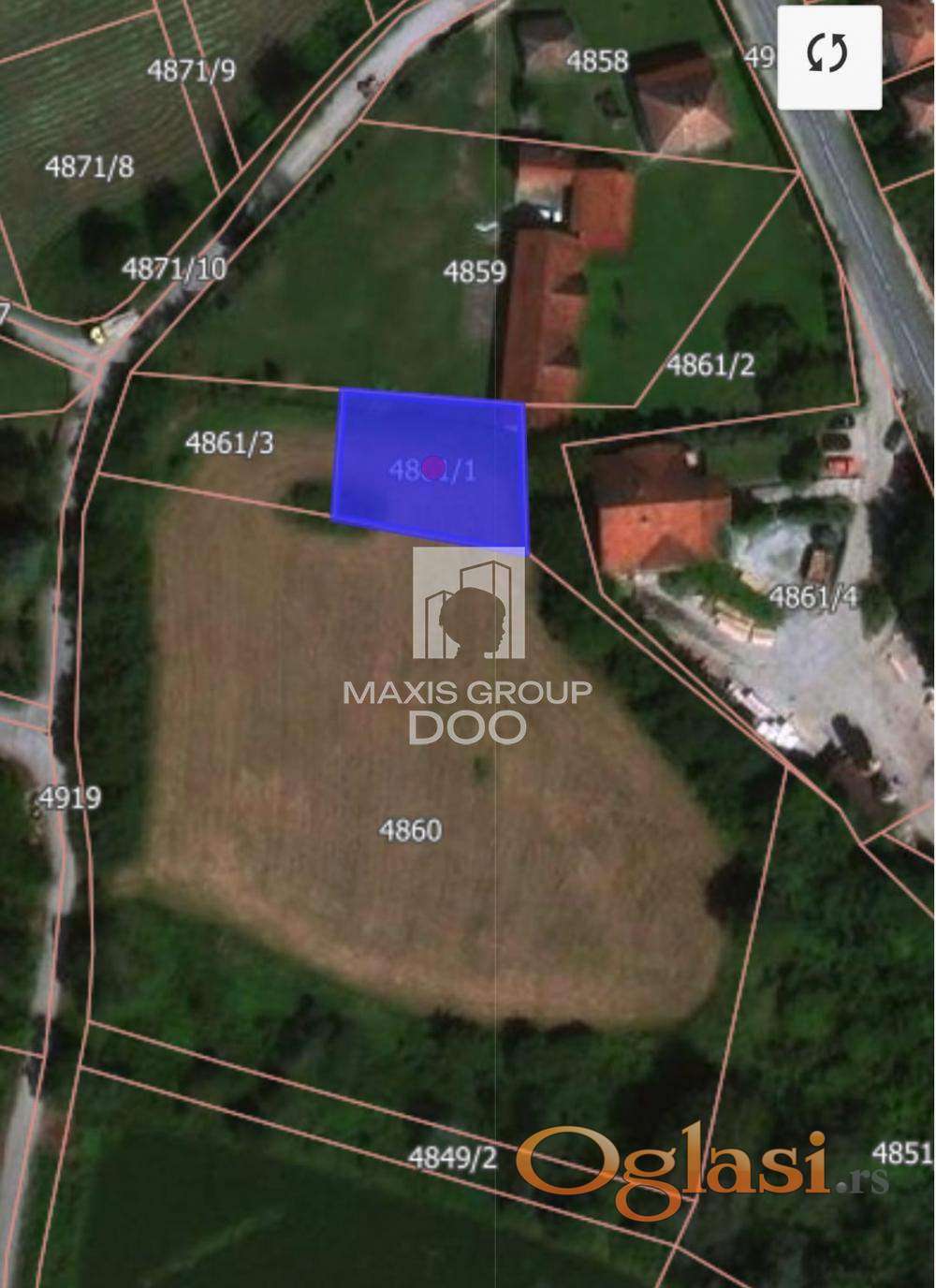
Task: Tap the rotate/refresh arrows button
Action: click(828, 55)
